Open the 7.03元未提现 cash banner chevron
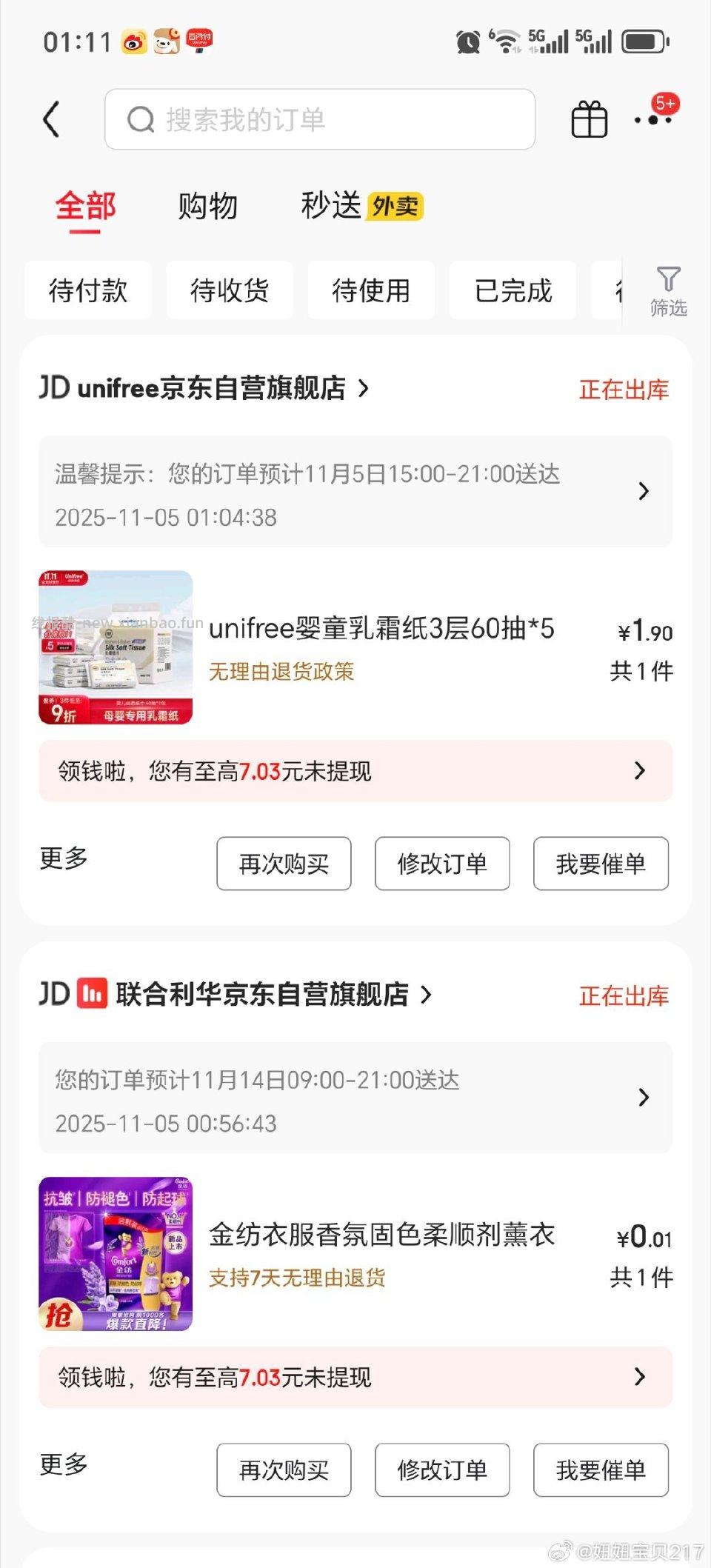Viewport: 711px width, 1568px height. click(640, 772)
